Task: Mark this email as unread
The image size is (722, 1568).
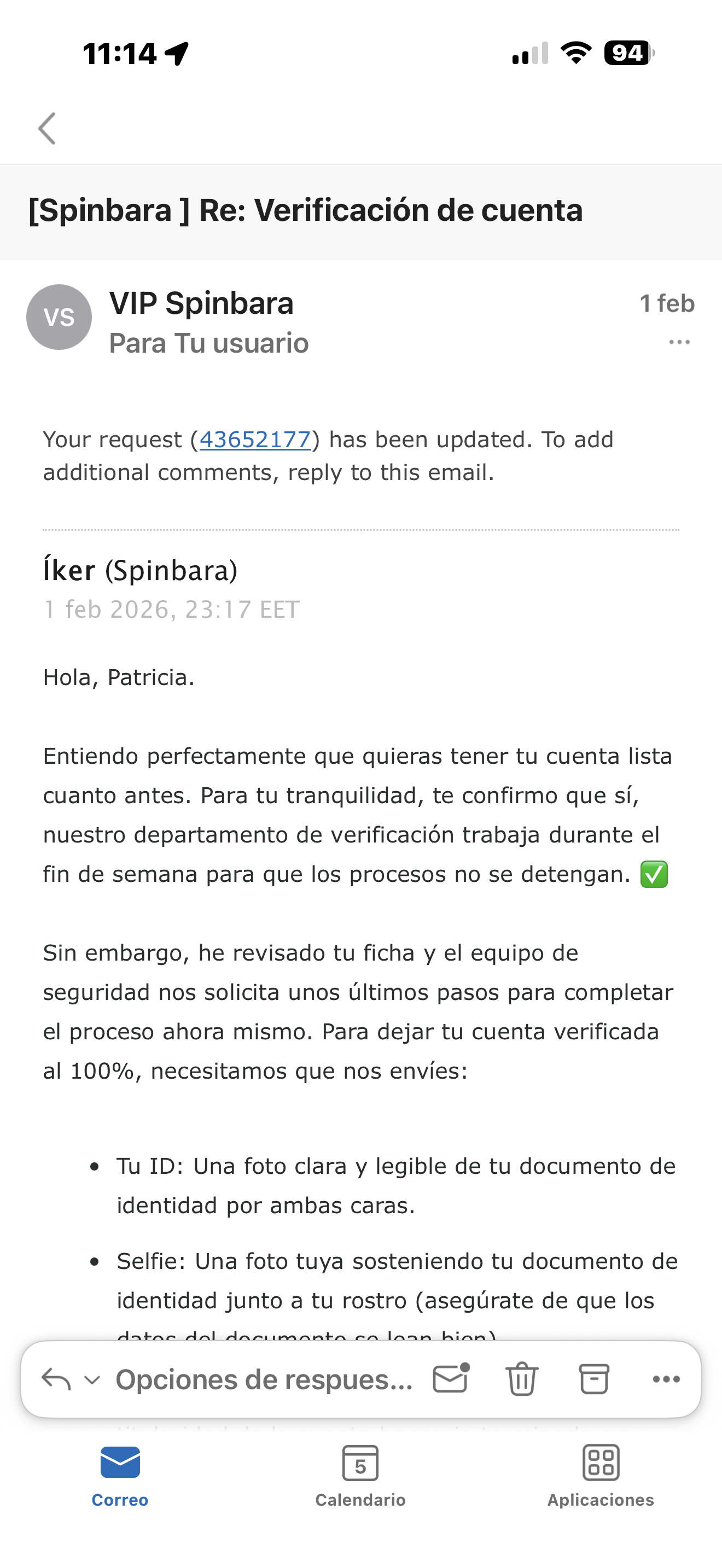Action: [451, 1379]
